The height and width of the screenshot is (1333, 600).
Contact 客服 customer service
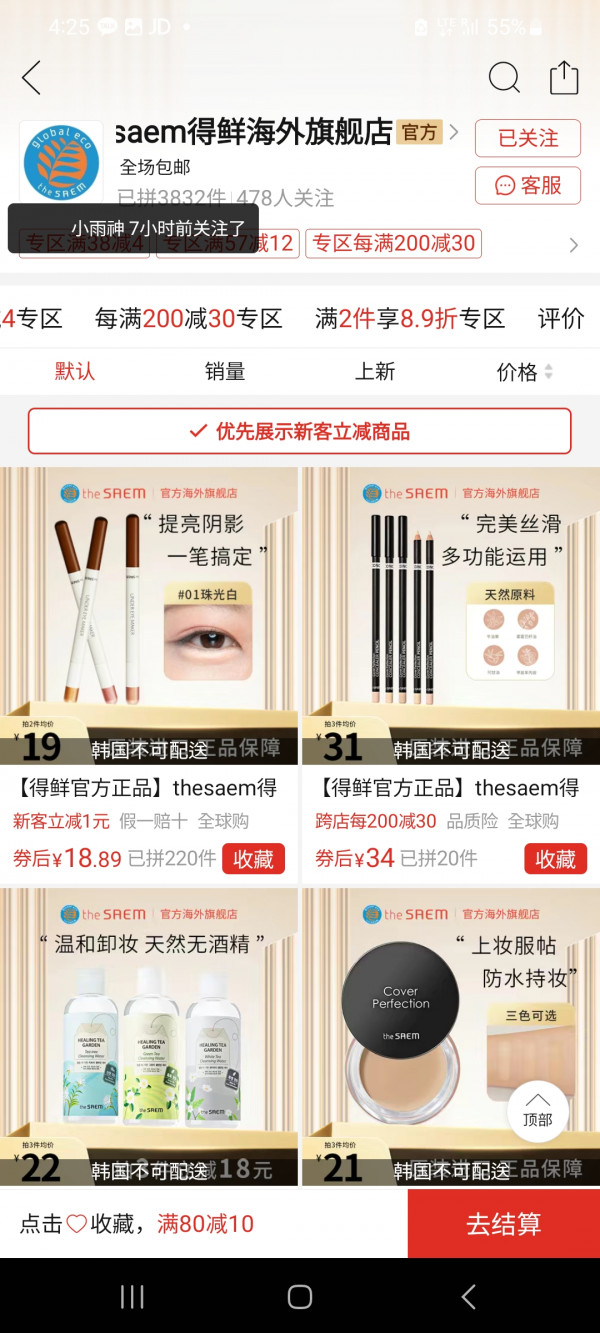click(527, 186)
